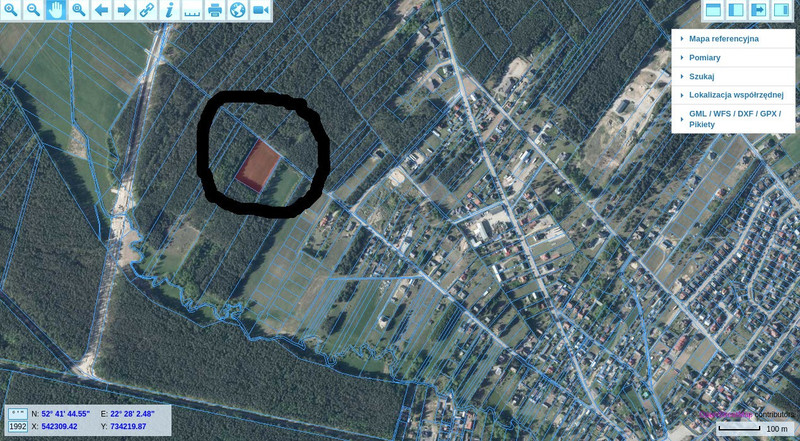Tap the video camera icon
Viewport: 800px width, 441px height.
point(260,10)
